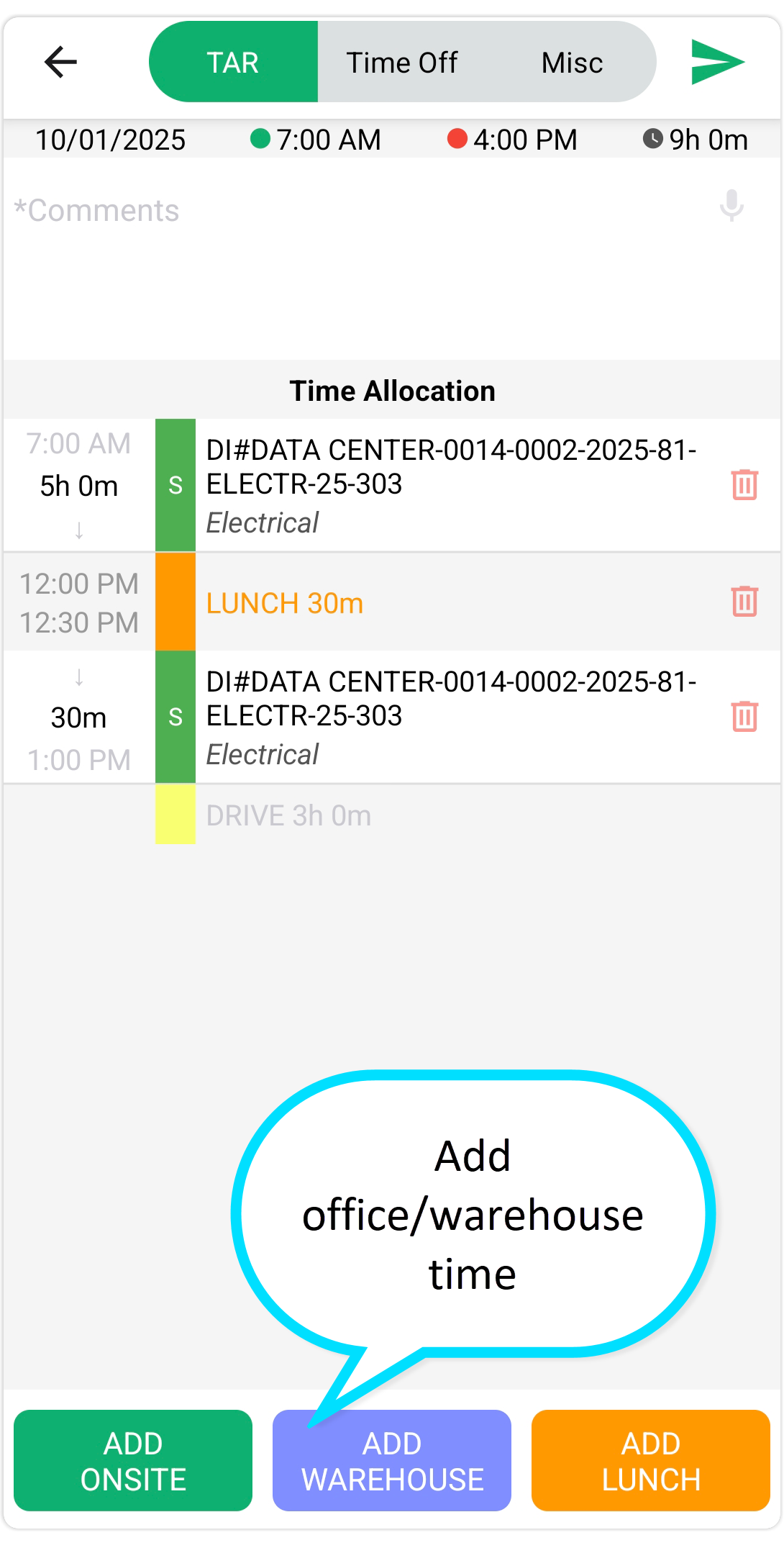This screenshot has width=784, height=1553.
Task: Add a lunch break with Add Lunch
Action: (x=651, y=1460)
